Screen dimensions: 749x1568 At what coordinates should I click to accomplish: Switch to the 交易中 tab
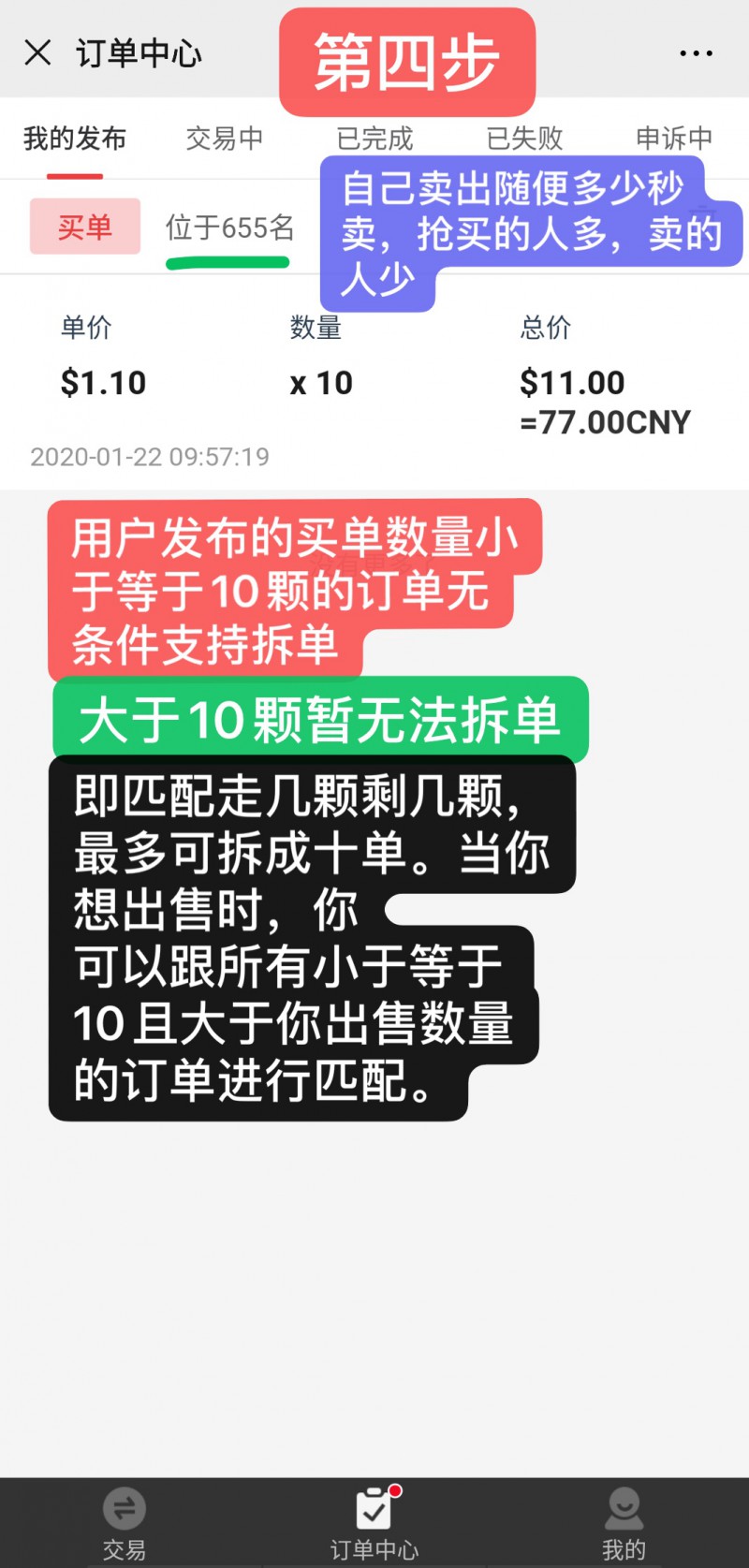pos(225,139)
